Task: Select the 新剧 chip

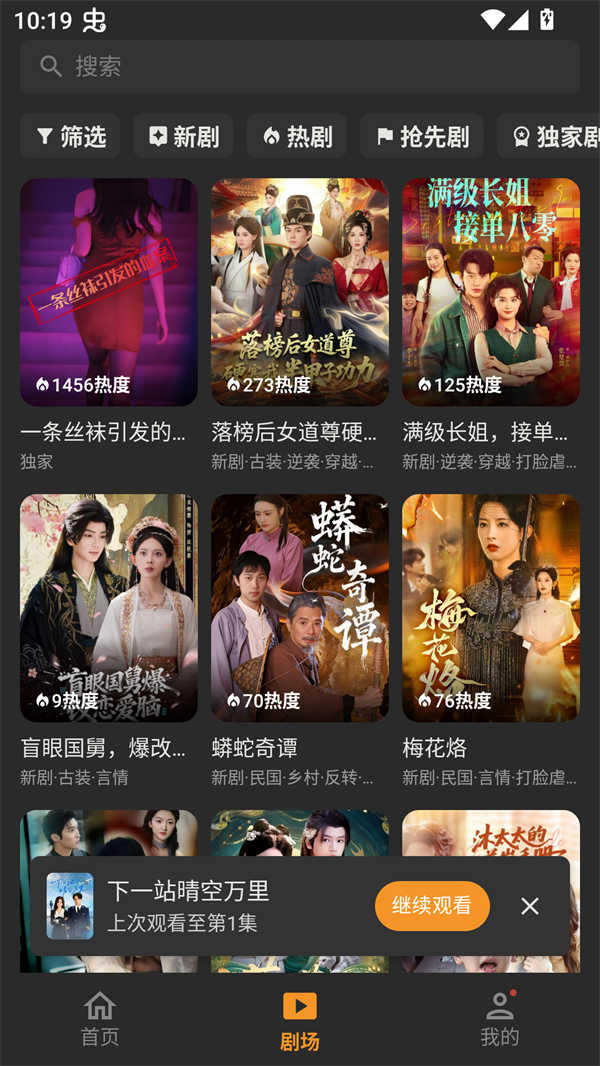Action: coord(183,136)
